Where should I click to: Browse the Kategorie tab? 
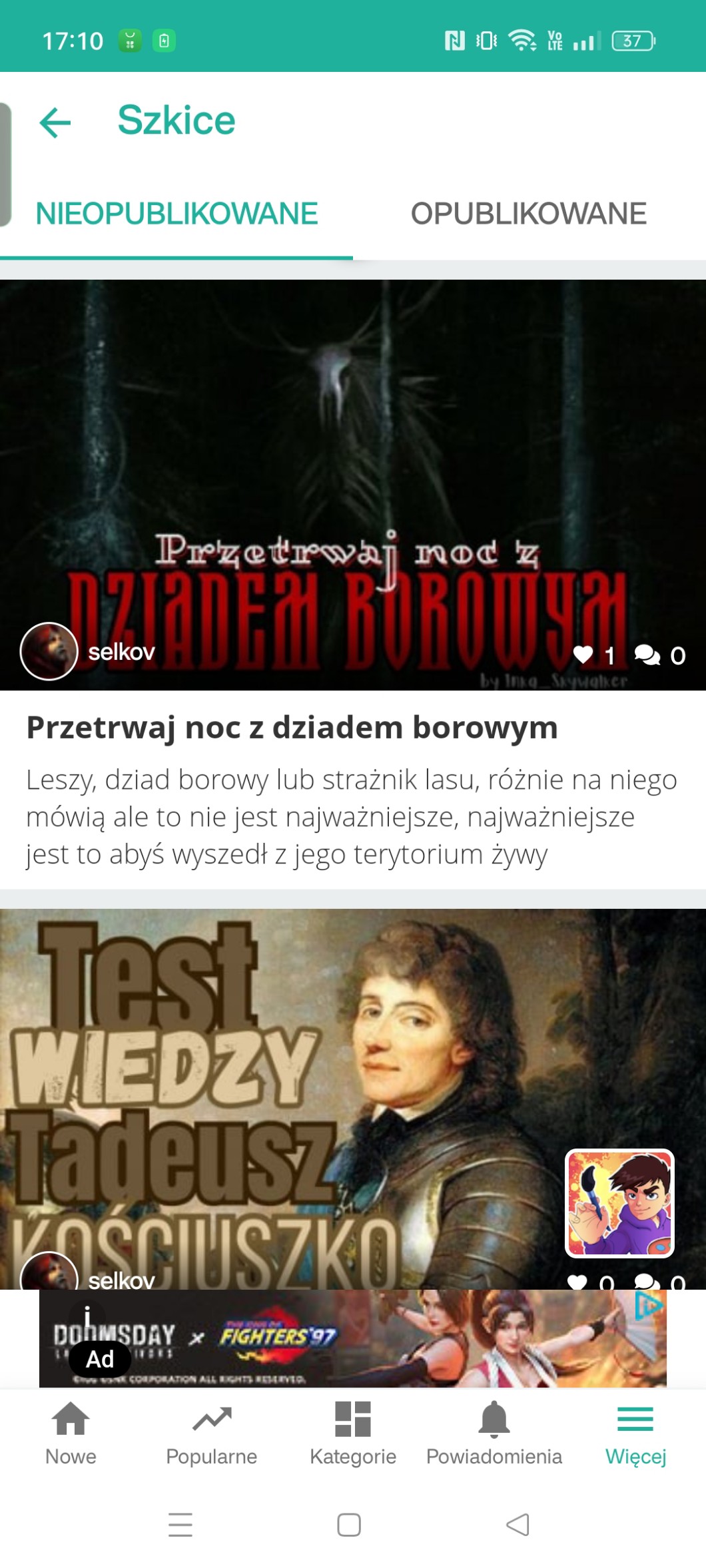352,1433
